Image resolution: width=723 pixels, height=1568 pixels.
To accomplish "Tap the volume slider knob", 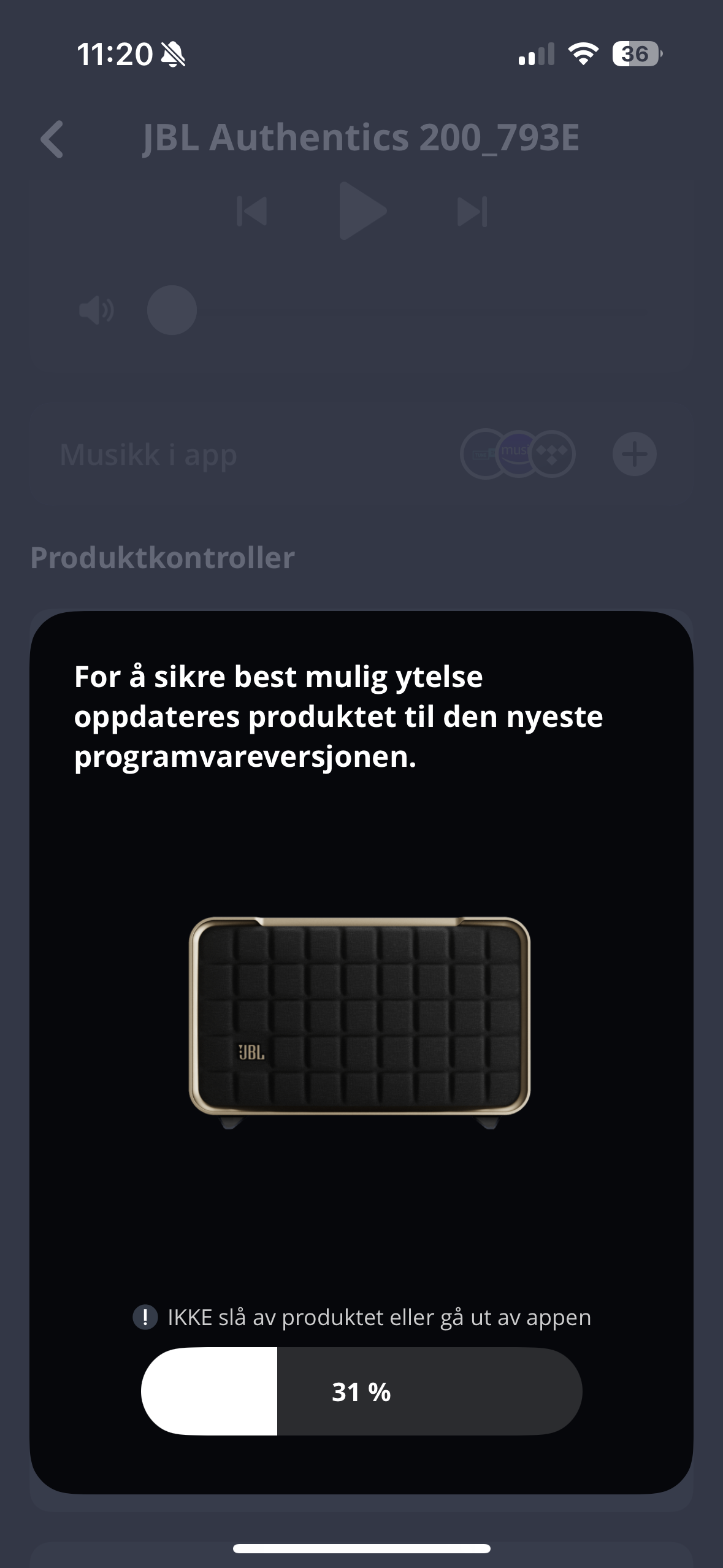I will coord(172,310).
